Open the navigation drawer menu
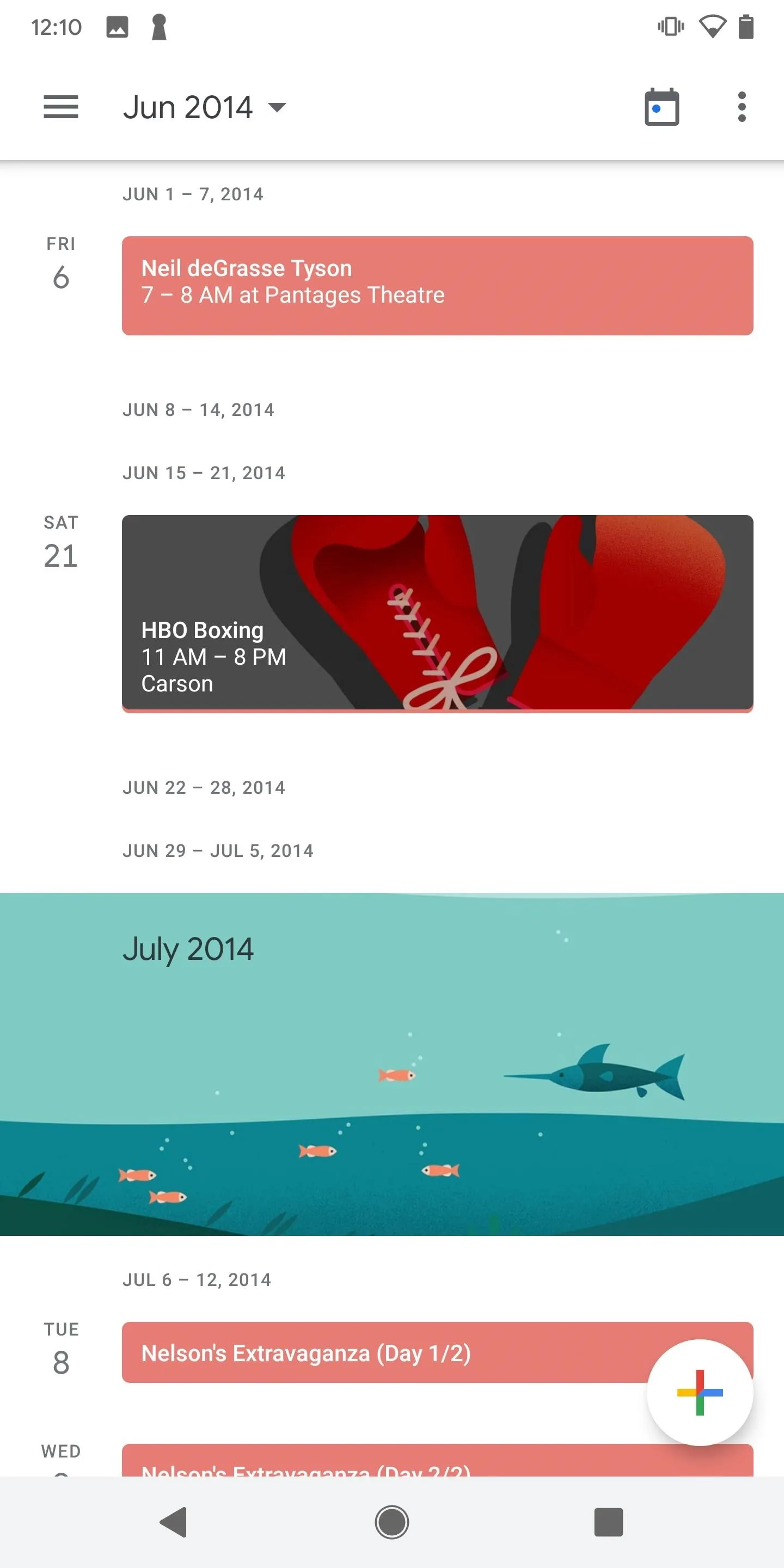The image size is (784, 1568). click(x=61, y=107)
